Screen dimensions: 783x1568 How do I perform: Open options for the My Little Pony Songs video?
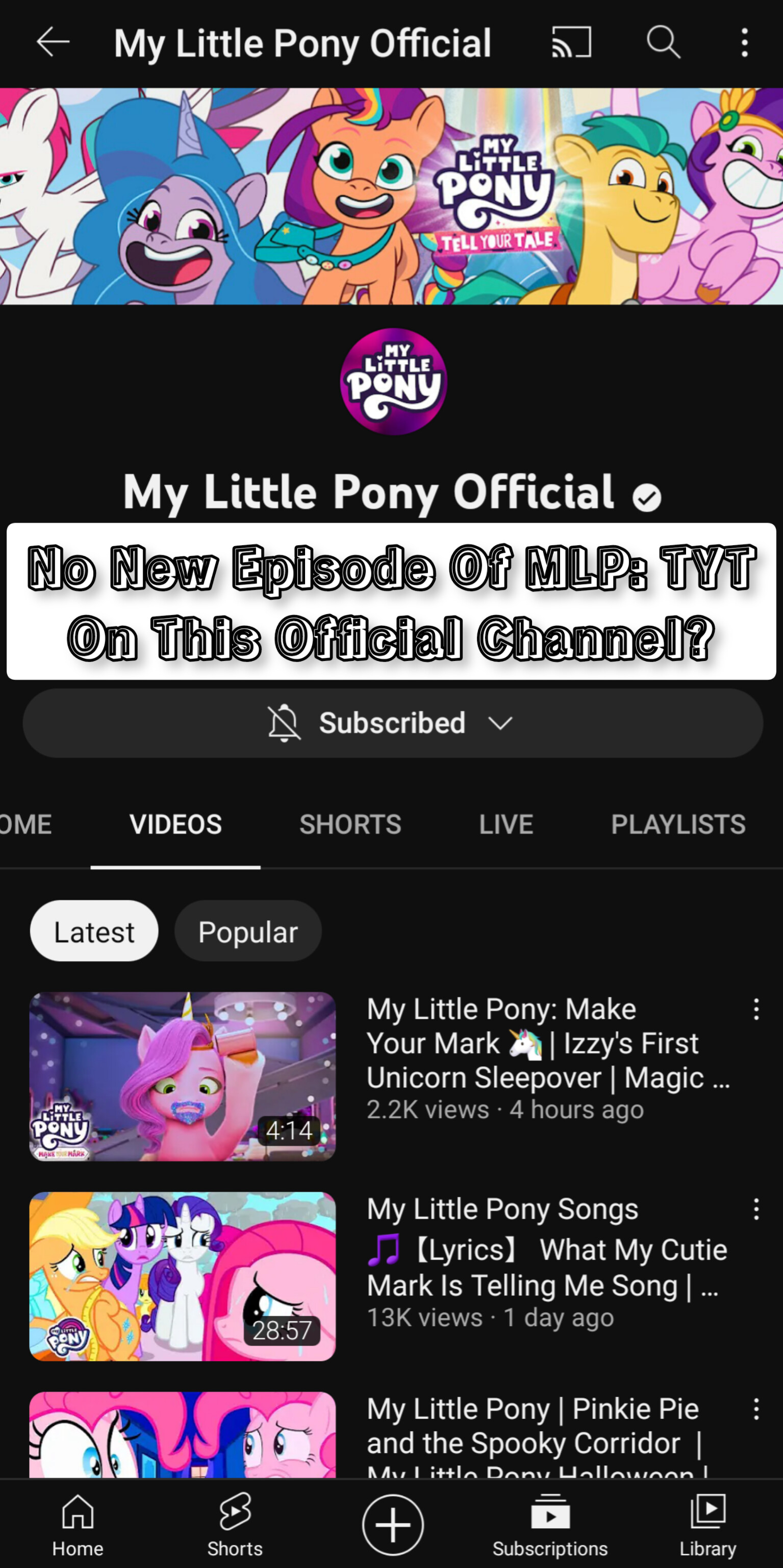tap(756, 1210)
